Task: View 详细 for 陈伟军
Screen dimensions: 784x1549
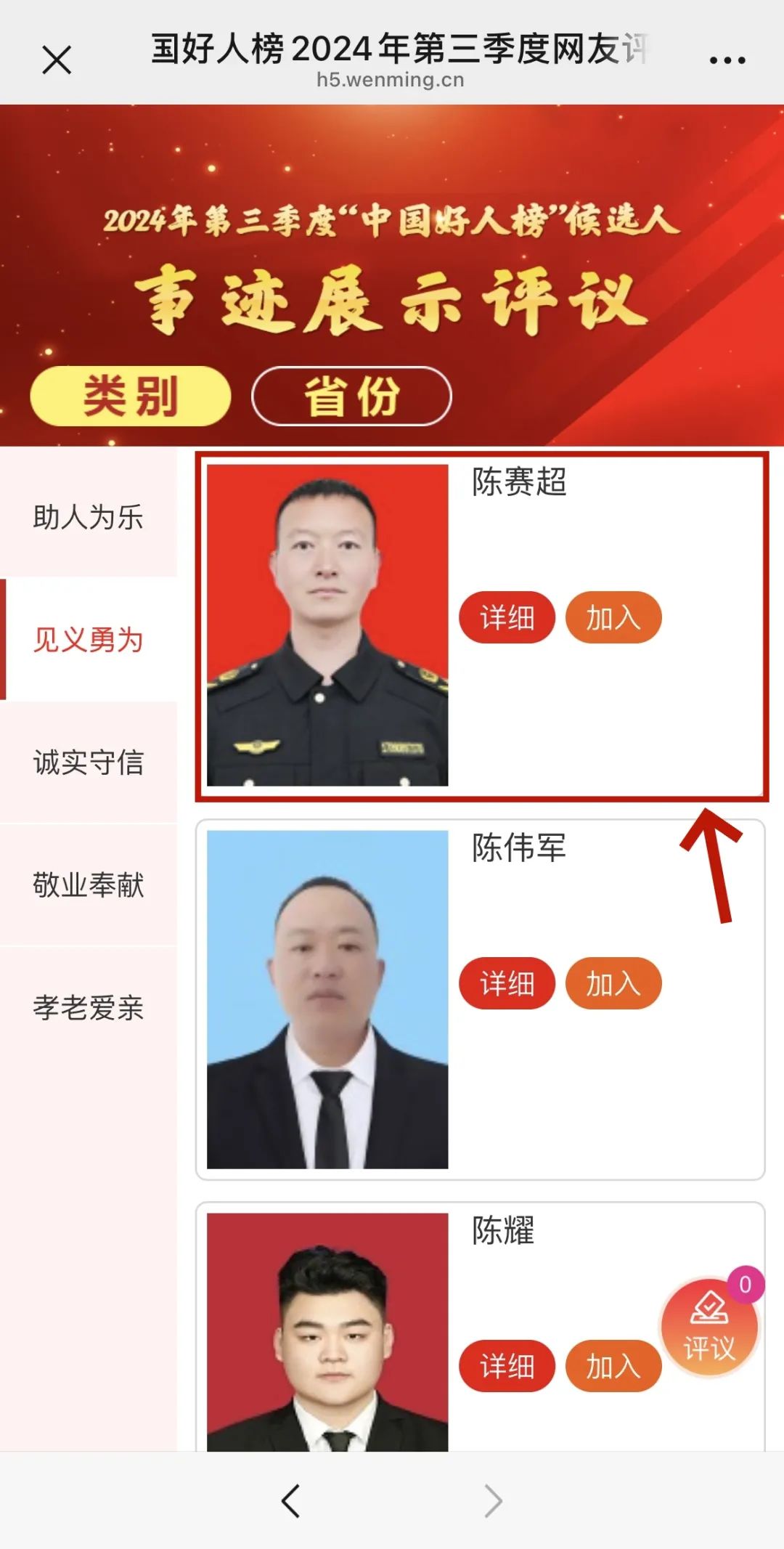Action: click(x=507, y=984)
